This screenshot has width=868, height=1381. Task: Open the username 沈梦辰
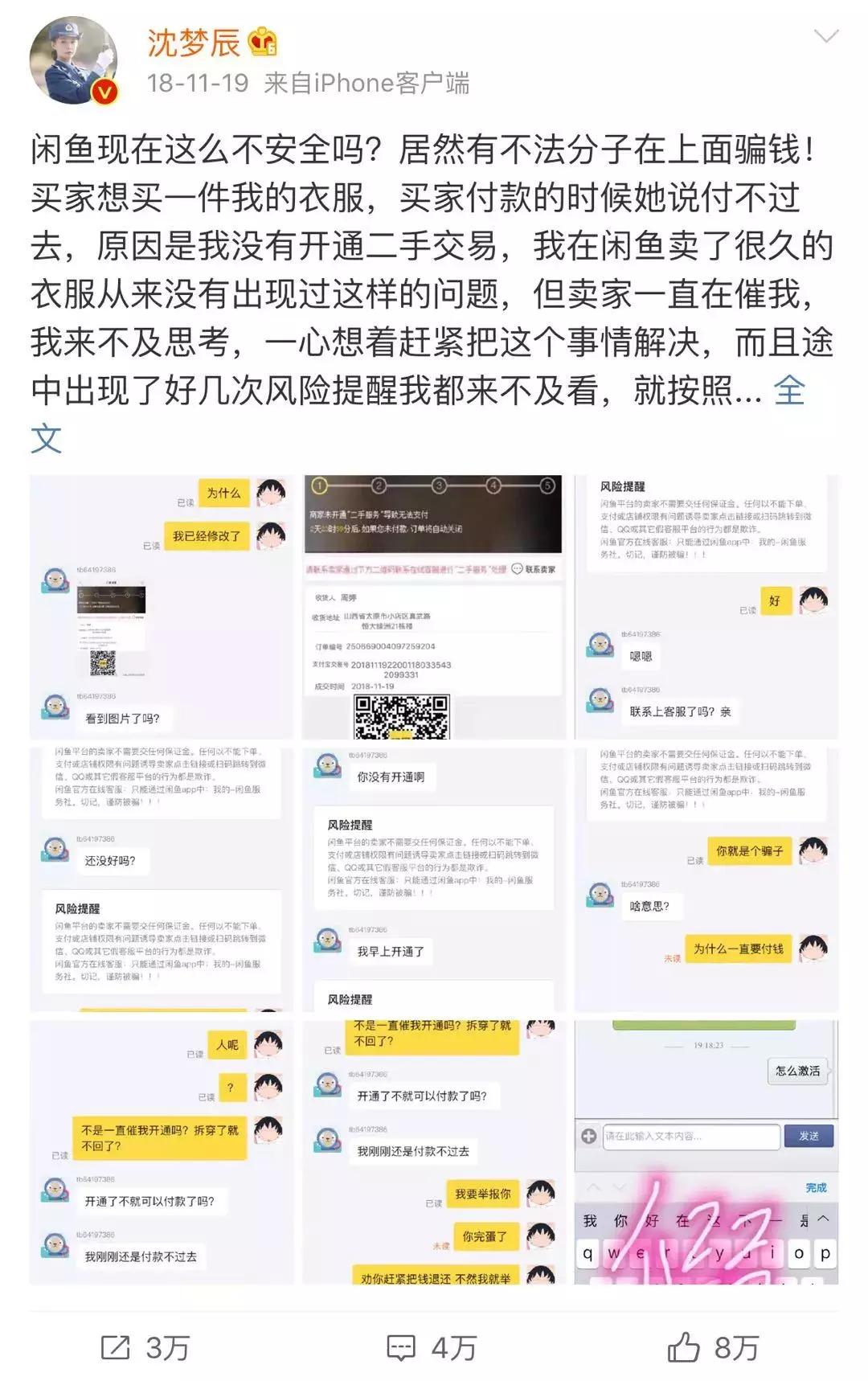coord(193,43)
